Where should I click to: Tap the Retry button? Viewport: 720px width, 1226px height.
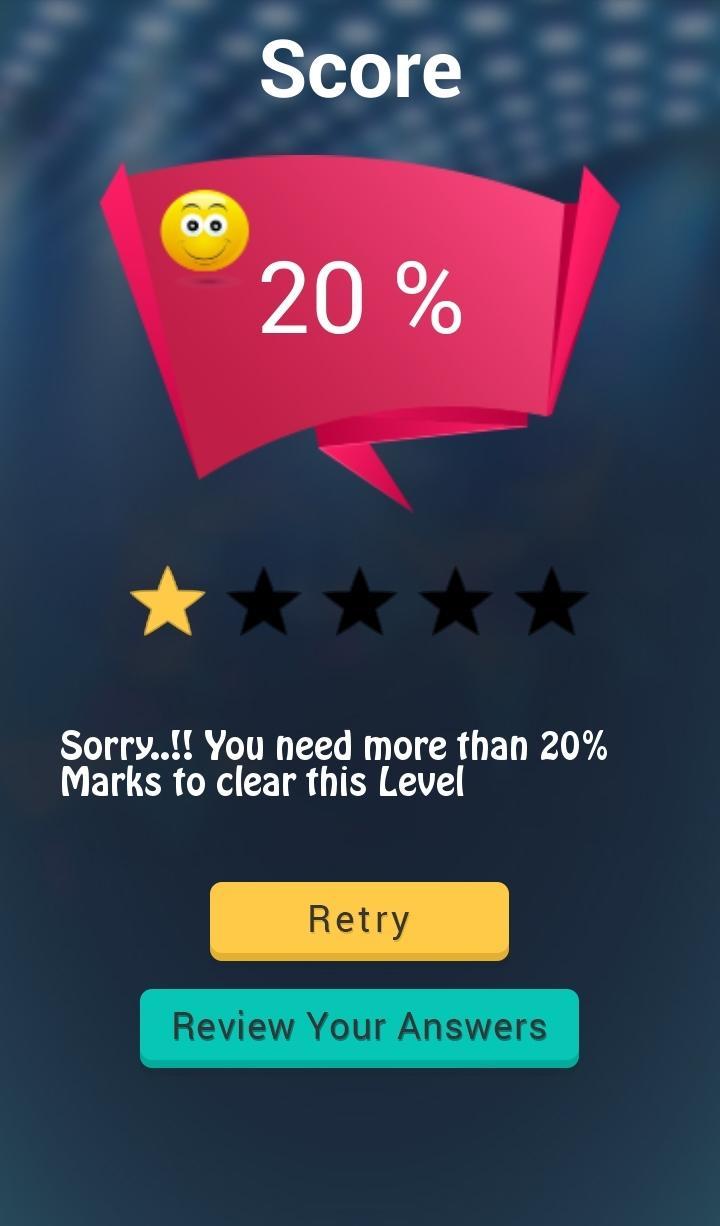click(x=359, y=919)
